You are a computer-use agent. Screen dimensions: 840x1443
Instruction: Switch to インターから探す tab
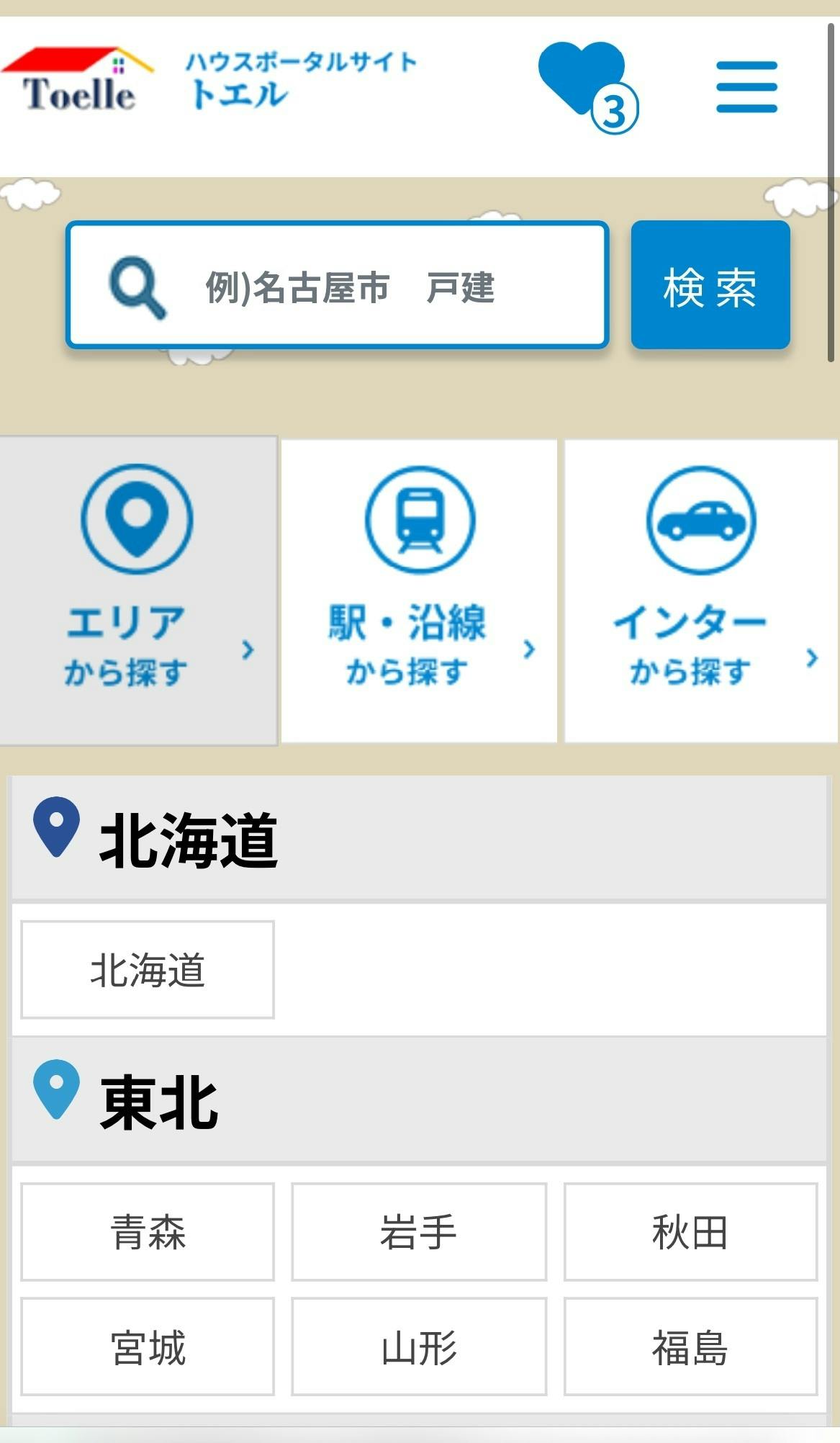pos(700,590)
